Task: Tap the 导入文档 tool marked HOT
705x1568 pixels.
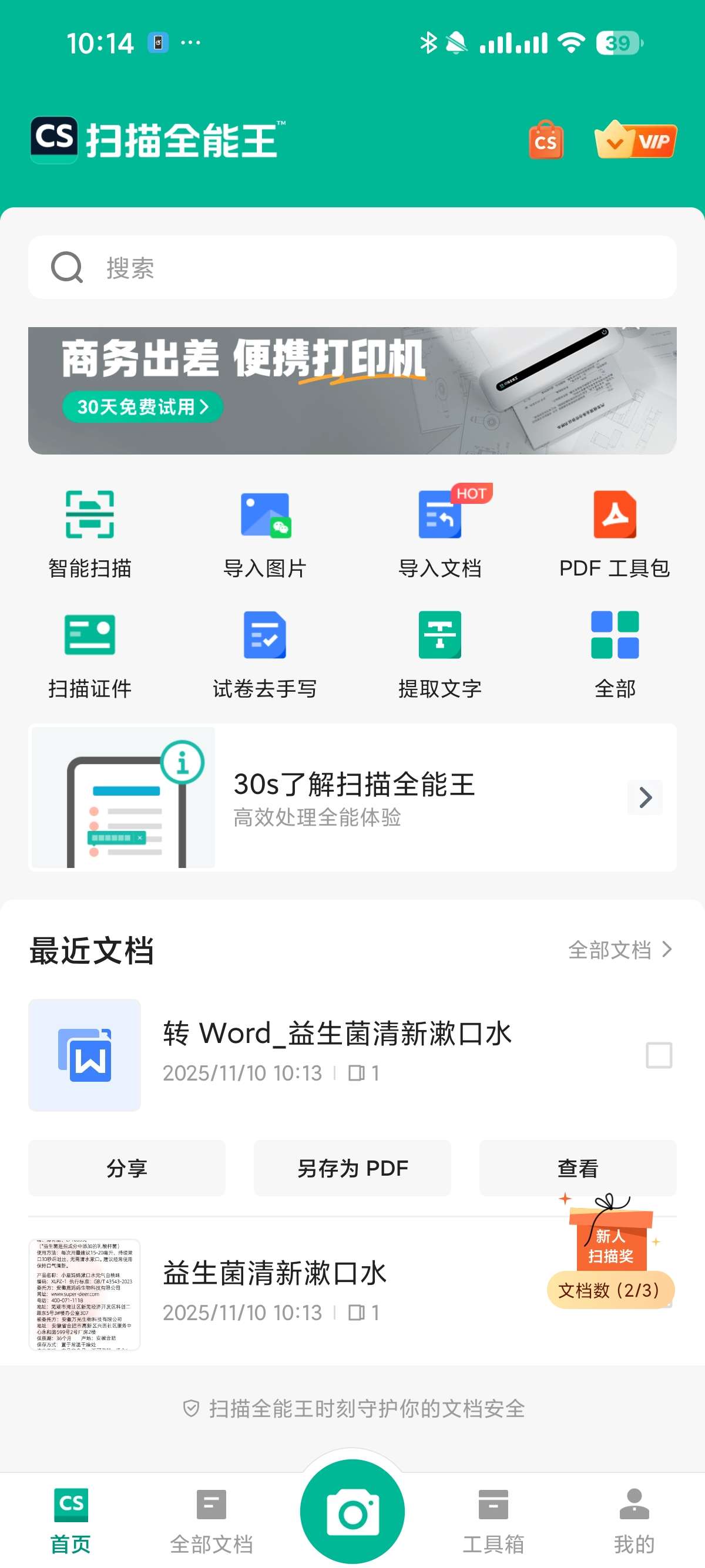Action: (440, 533)
